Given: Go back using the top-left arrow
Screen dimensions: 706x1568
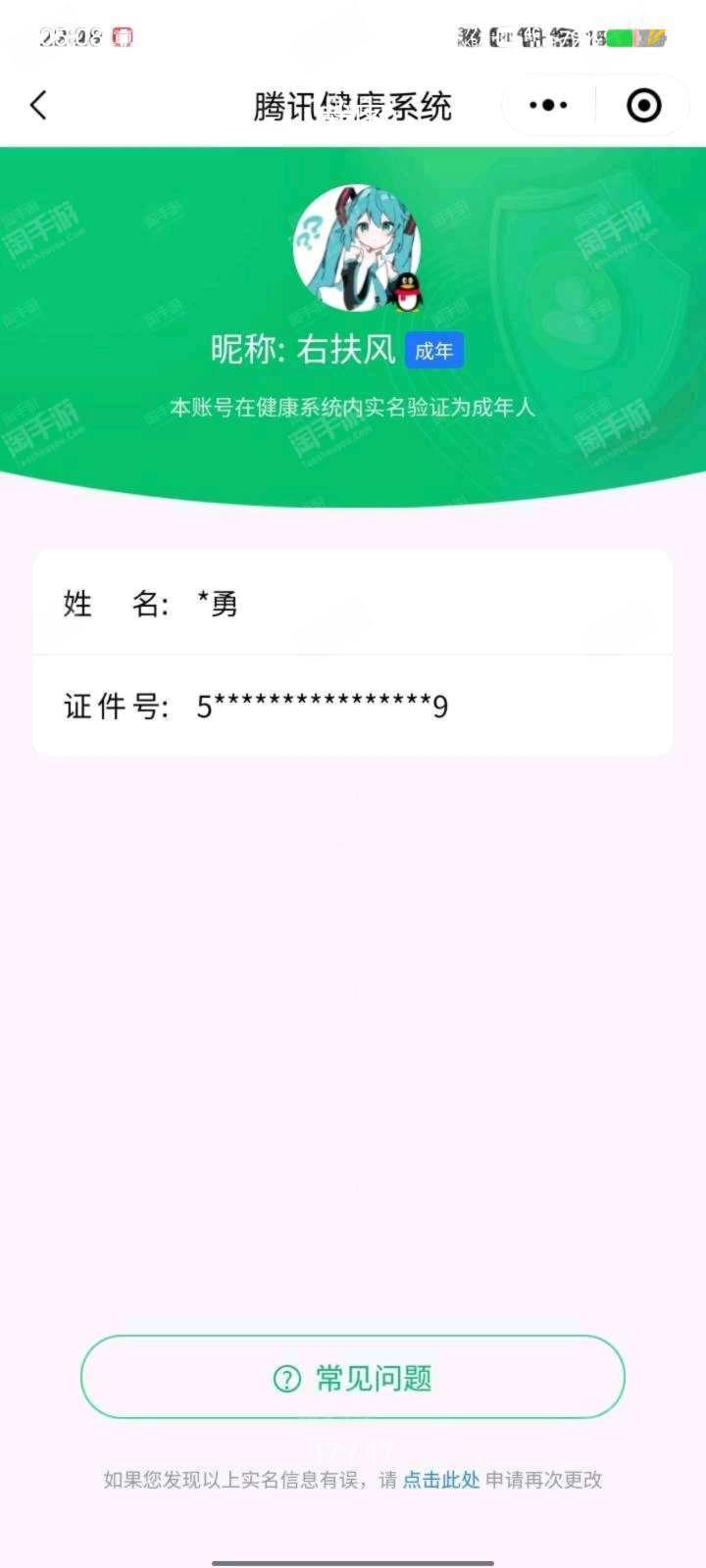Looking at the screenshot, I should (38, 105).
